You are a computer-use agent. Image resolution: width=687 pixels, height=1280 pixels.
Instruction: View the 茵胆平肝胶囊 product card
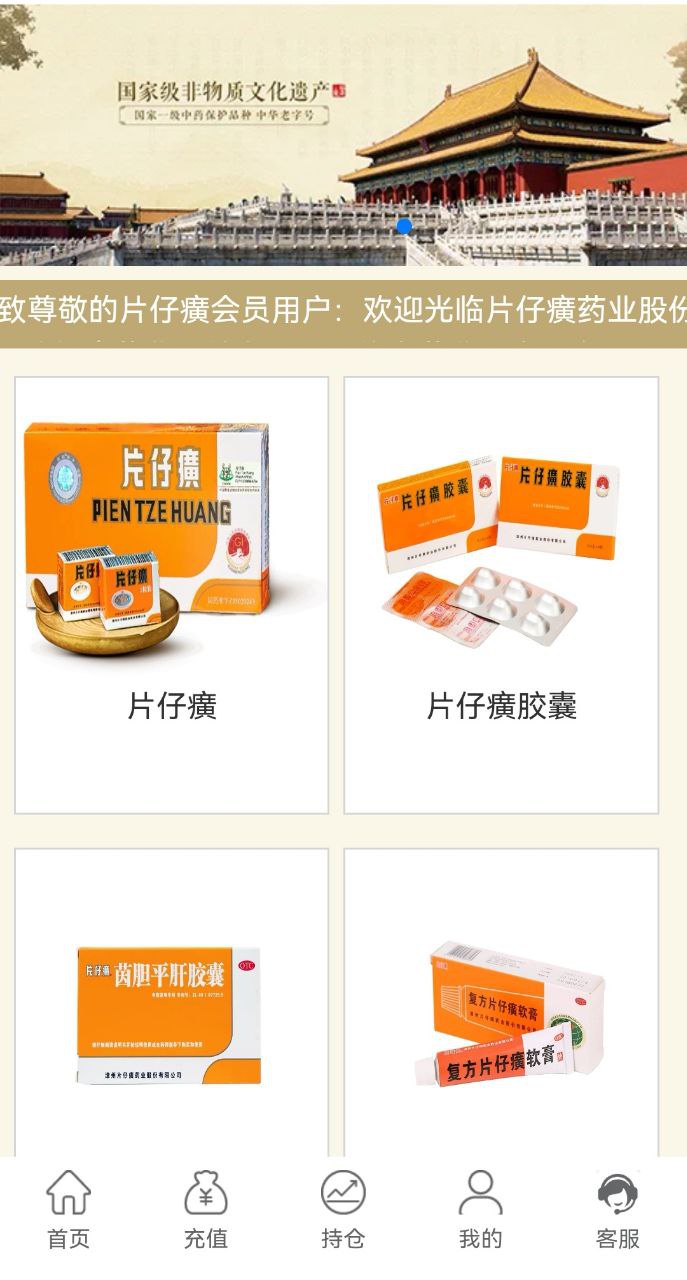171,1010
